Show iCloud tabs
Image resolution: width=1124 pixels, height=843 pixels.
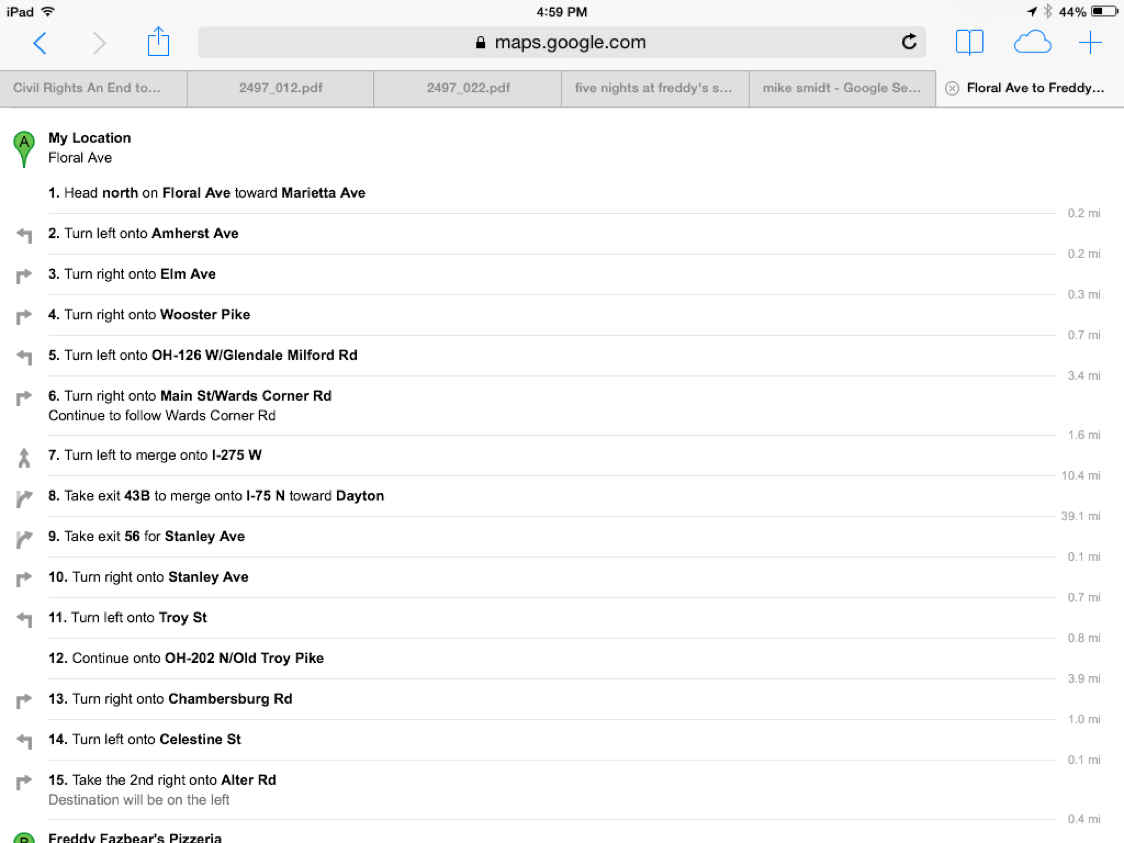click(1031, 42)
